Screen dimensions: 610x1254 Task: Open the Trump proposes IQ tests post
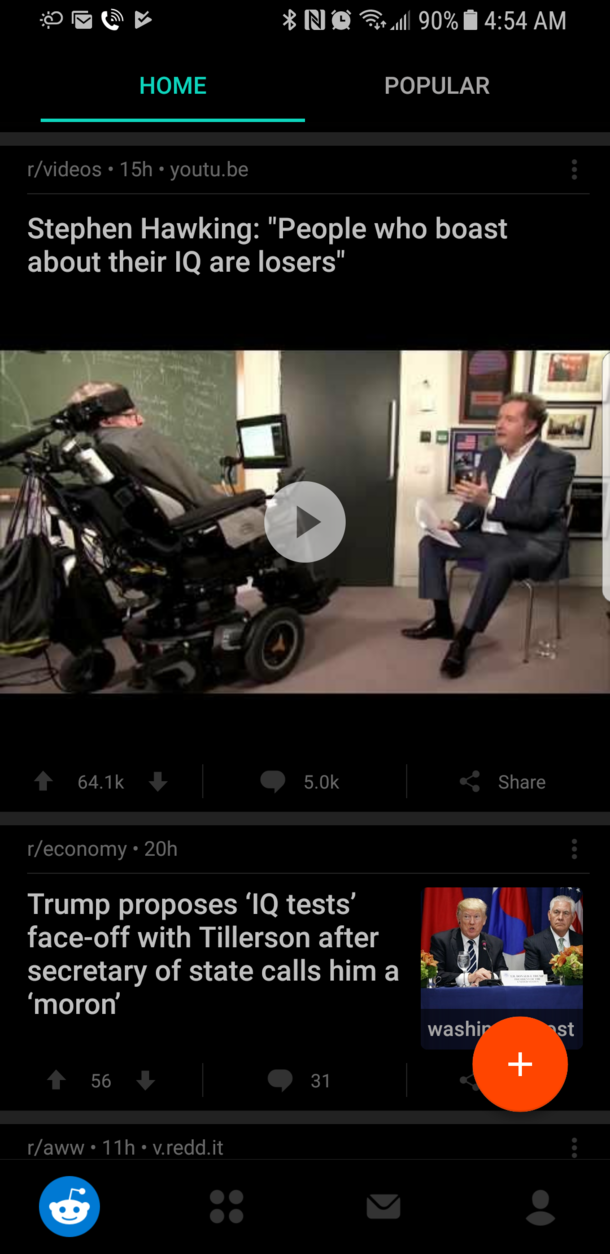point(212,954)
